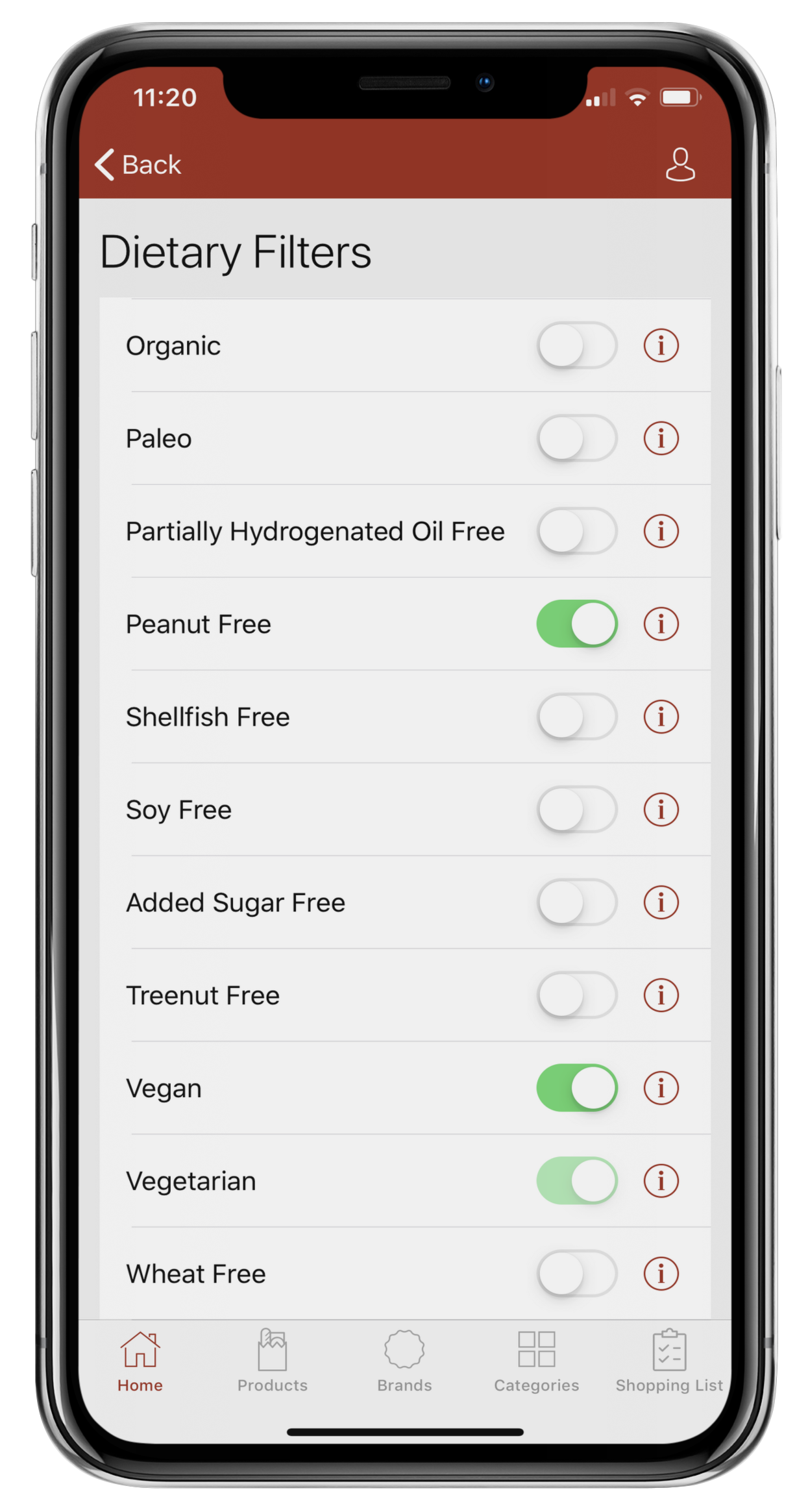This screenshot has height=1512, width=808.
Task: Open the Shopping List tab
Action: [669, 1361]
